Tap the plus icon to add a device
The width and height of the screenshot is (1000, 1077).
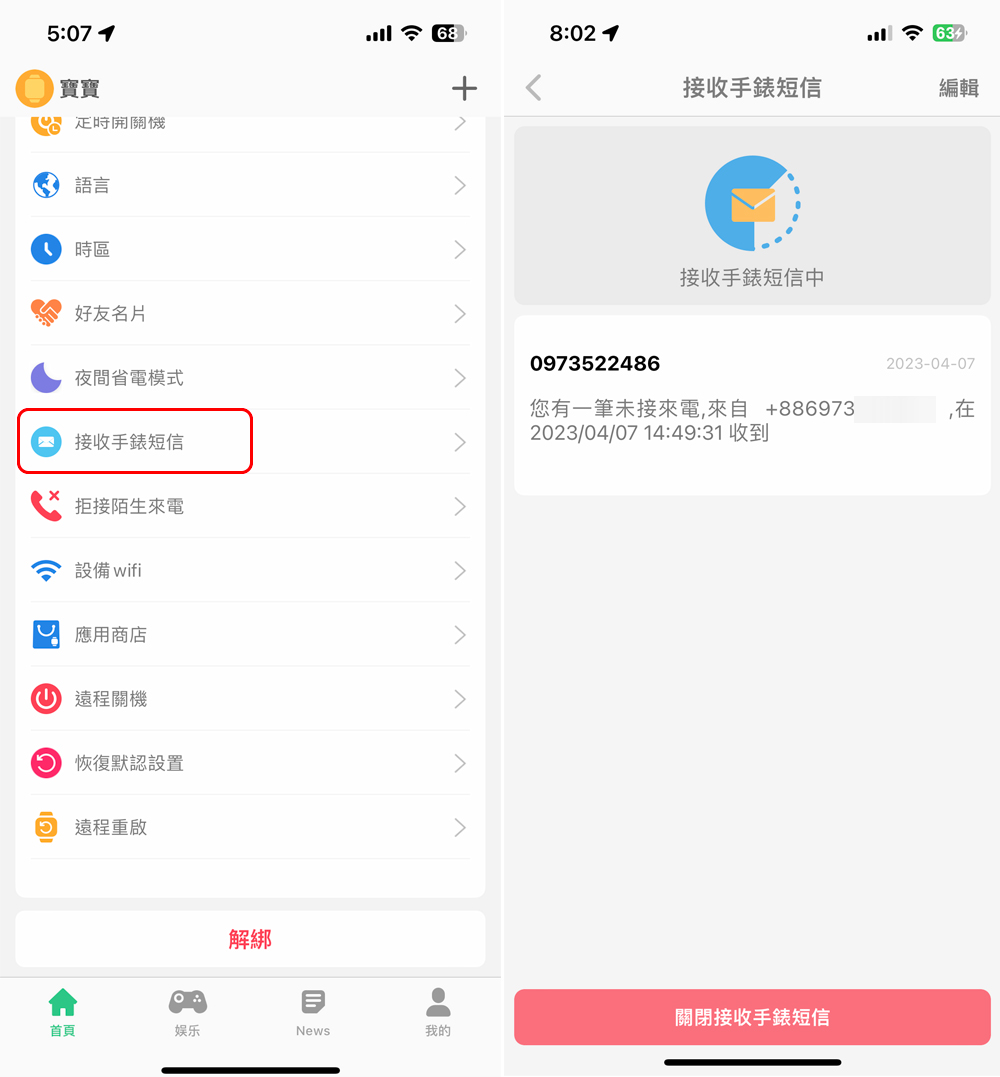click(x=464, y=89)
